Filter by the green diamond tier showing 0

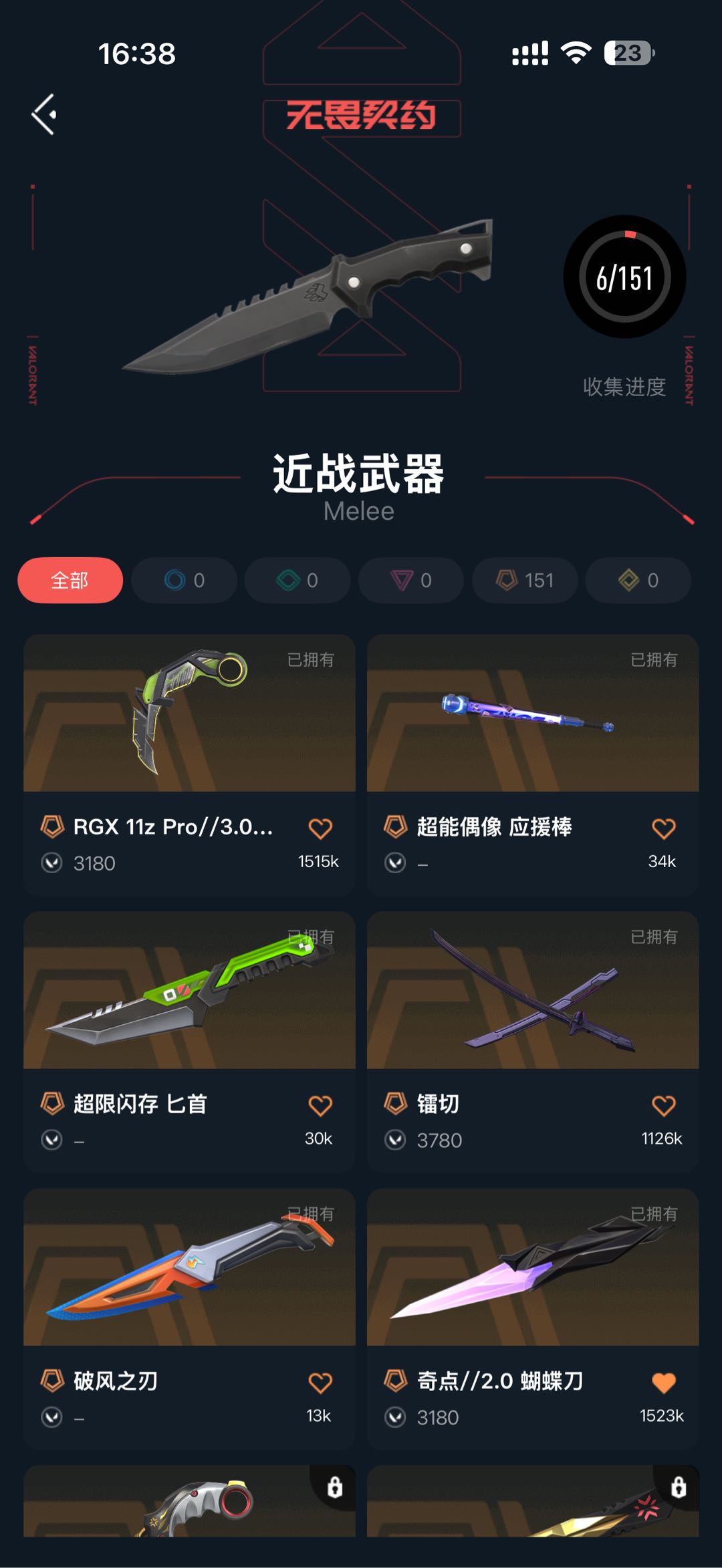coord(297,580)
